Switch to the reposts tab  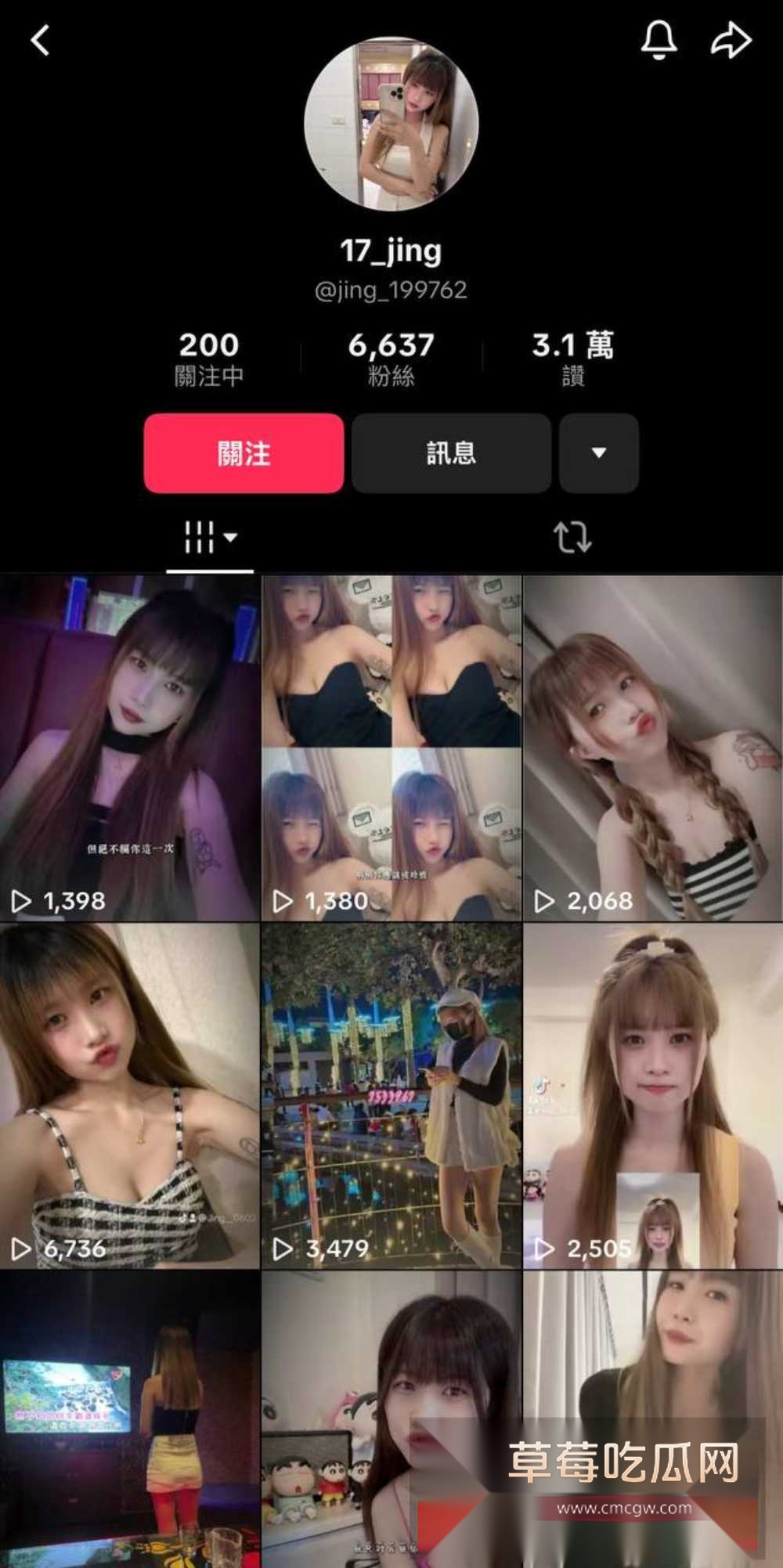point(572,538)
